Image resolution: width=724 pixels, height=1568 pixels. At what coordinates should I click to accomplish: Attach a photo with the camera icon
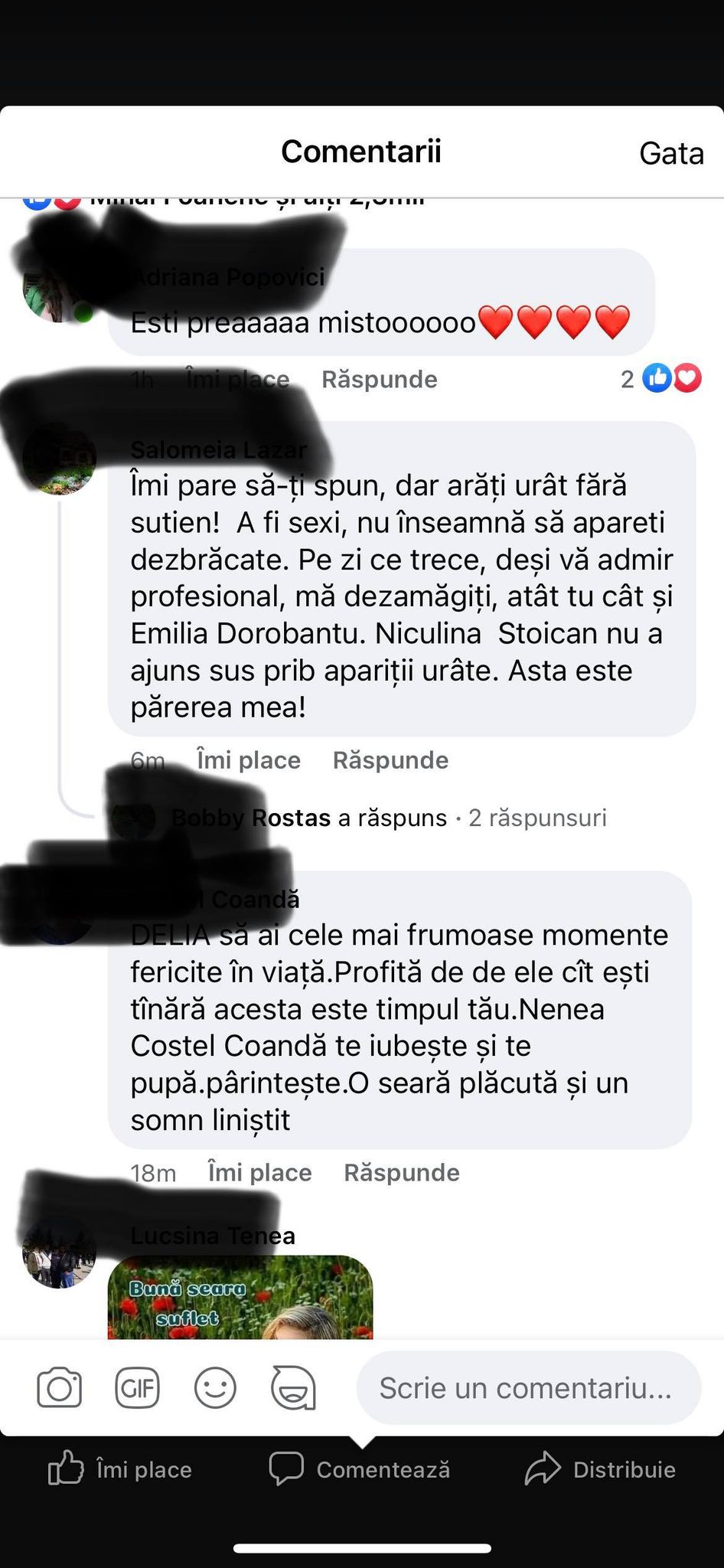(x=59, y=1388)
